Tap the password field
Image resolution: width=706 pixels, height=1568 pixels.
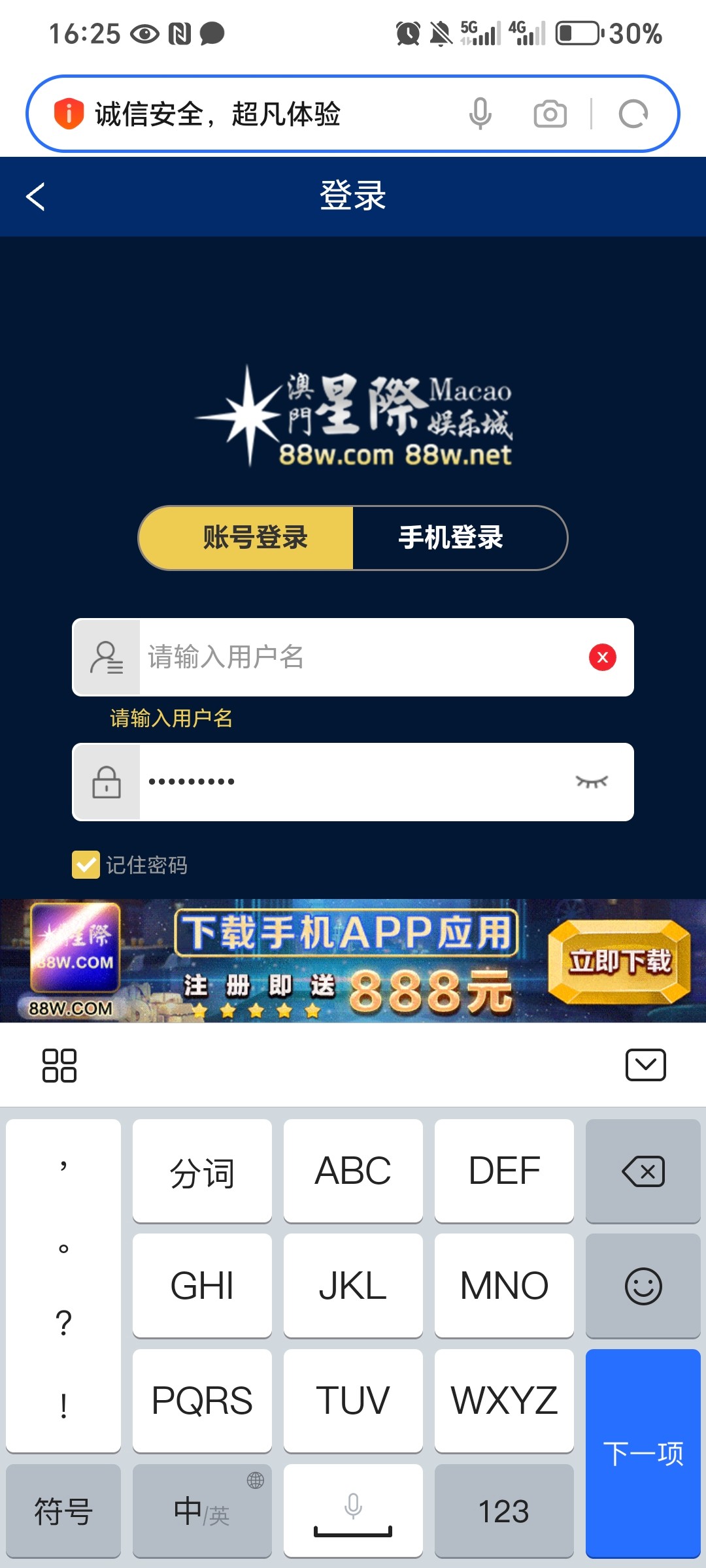click(353, 782)
